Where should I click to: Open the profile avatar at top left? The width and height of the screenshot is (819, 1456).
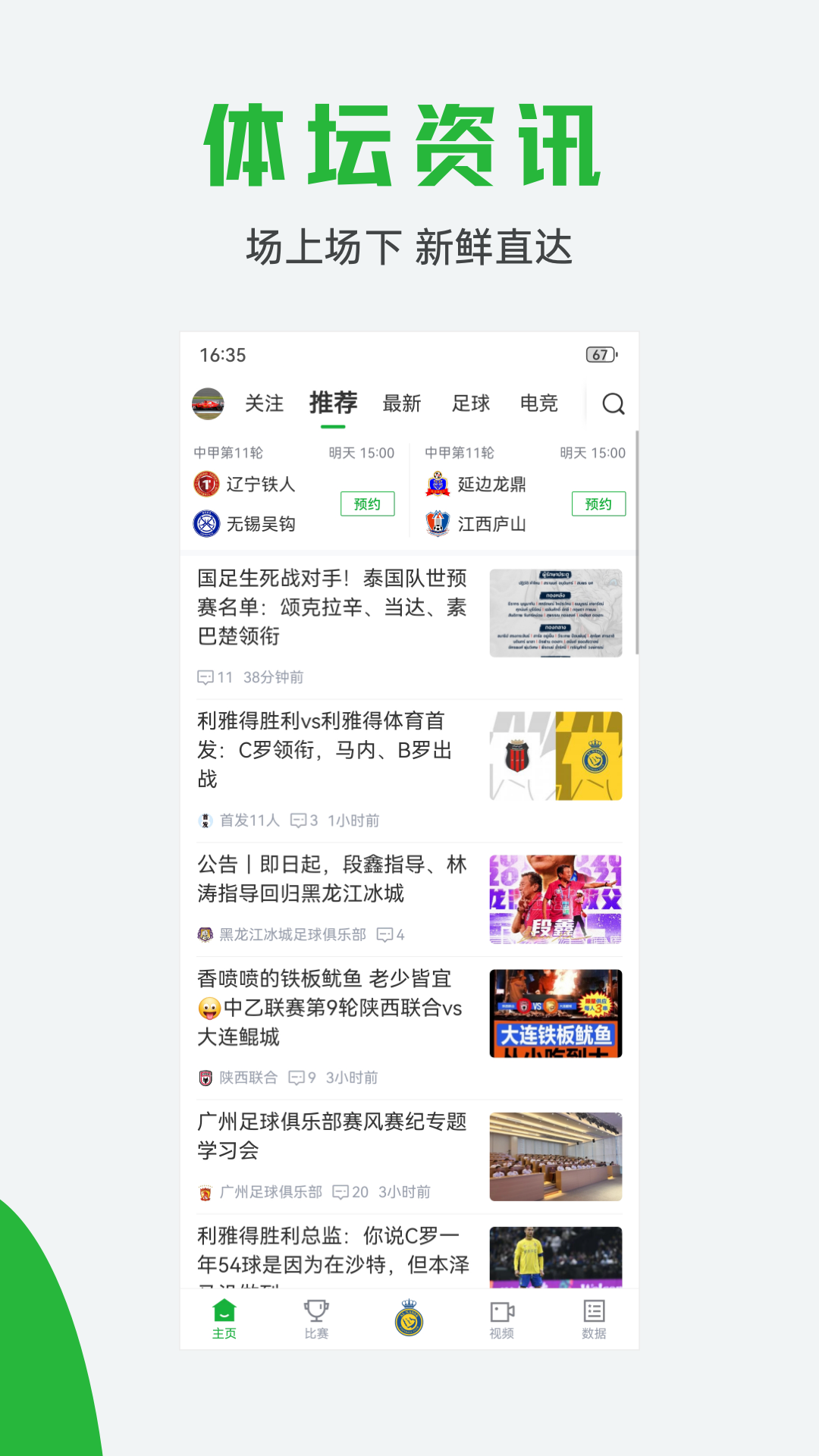point(208,404)
